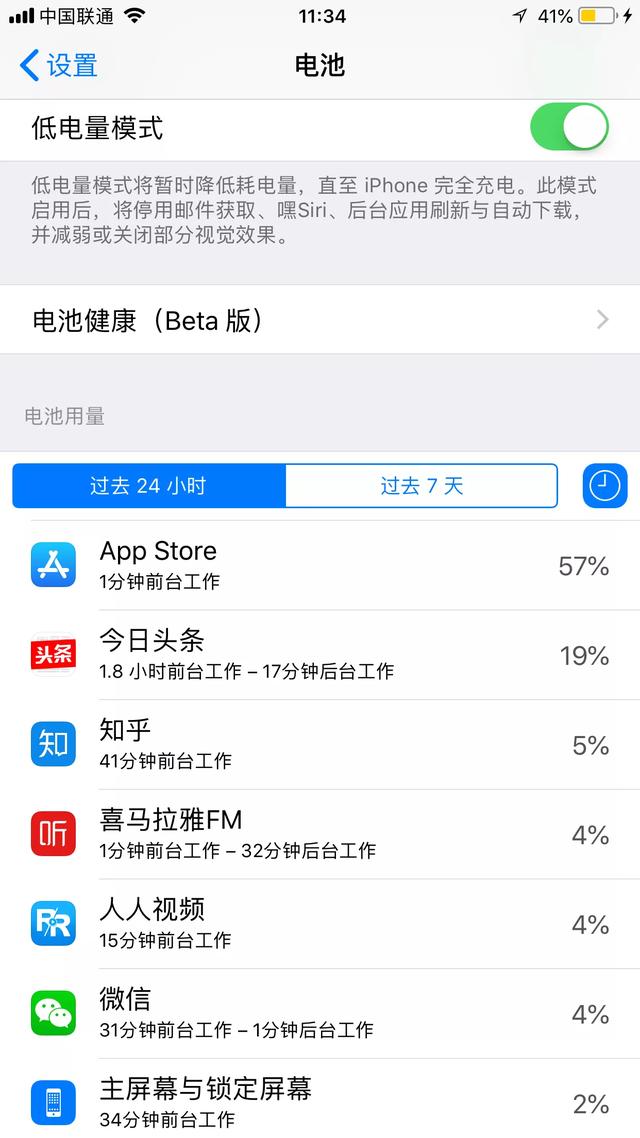Tap the clock icon for usage time
The width and height of the screenshot is (640, 1138).
click(x=604, y=486)
